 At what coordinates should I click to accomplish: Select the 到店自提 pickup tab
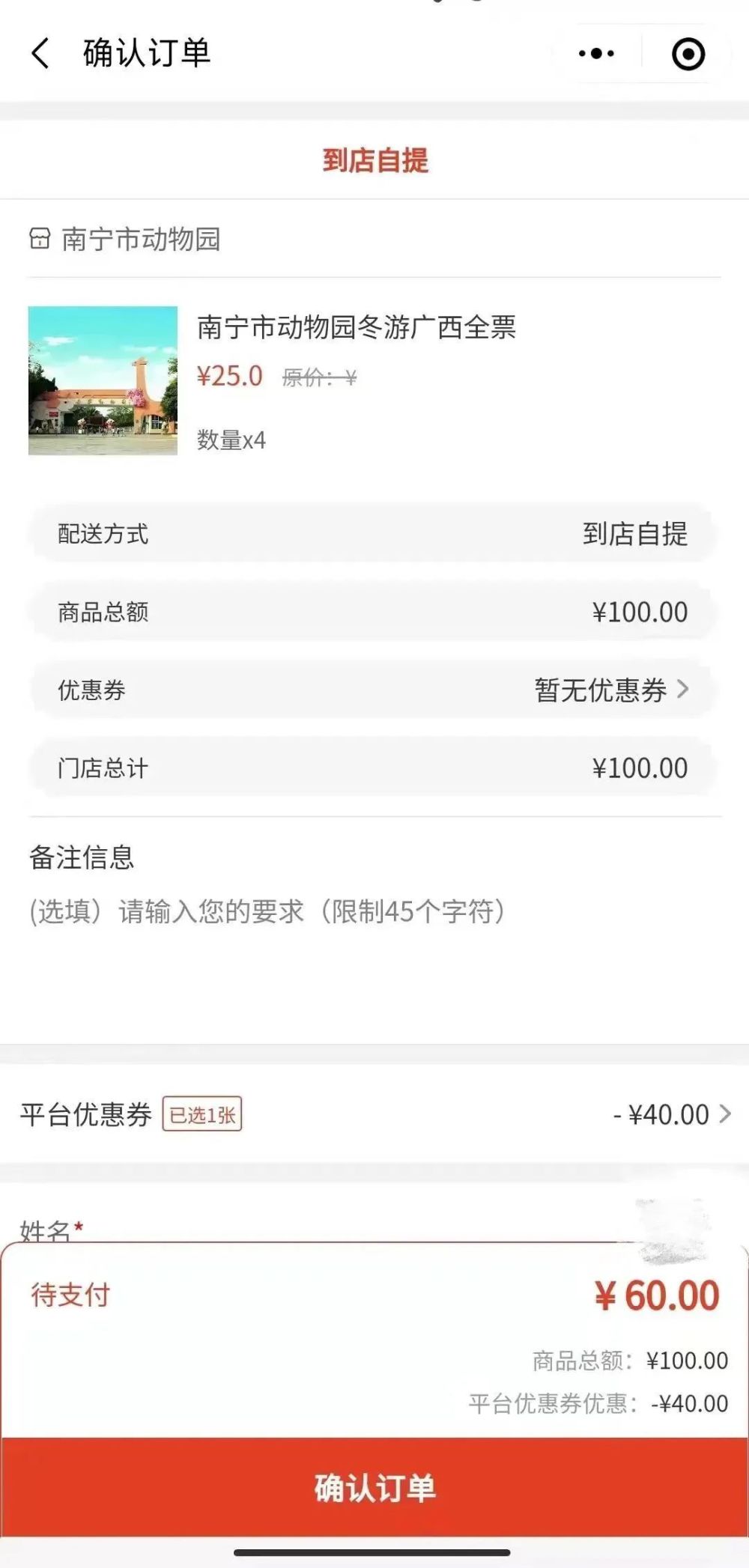(x=374, y=160)
